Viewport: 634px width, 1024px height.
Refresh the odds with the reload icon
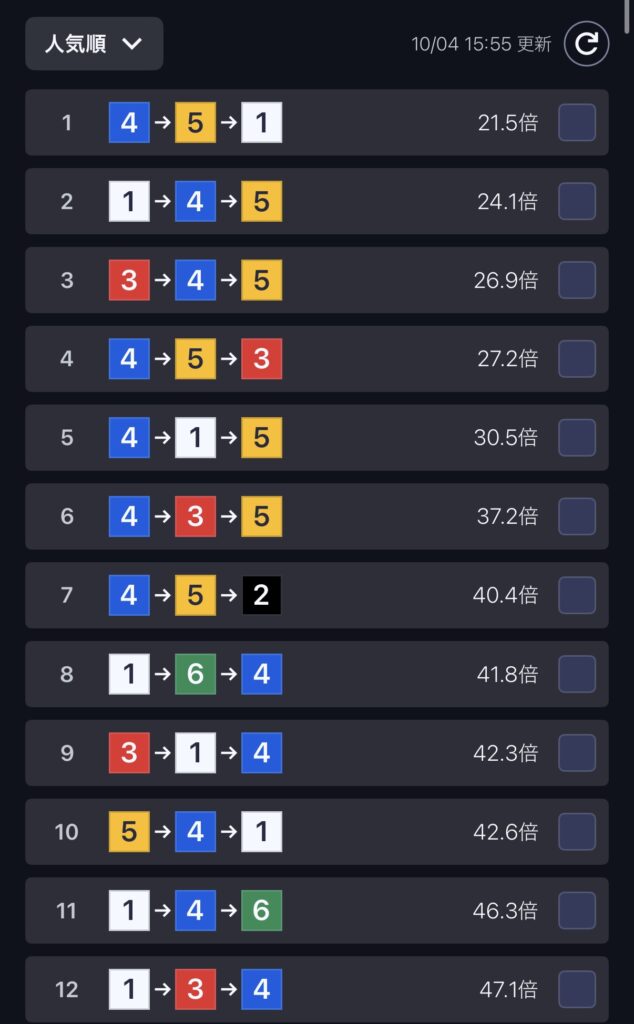tap(586, 44)
